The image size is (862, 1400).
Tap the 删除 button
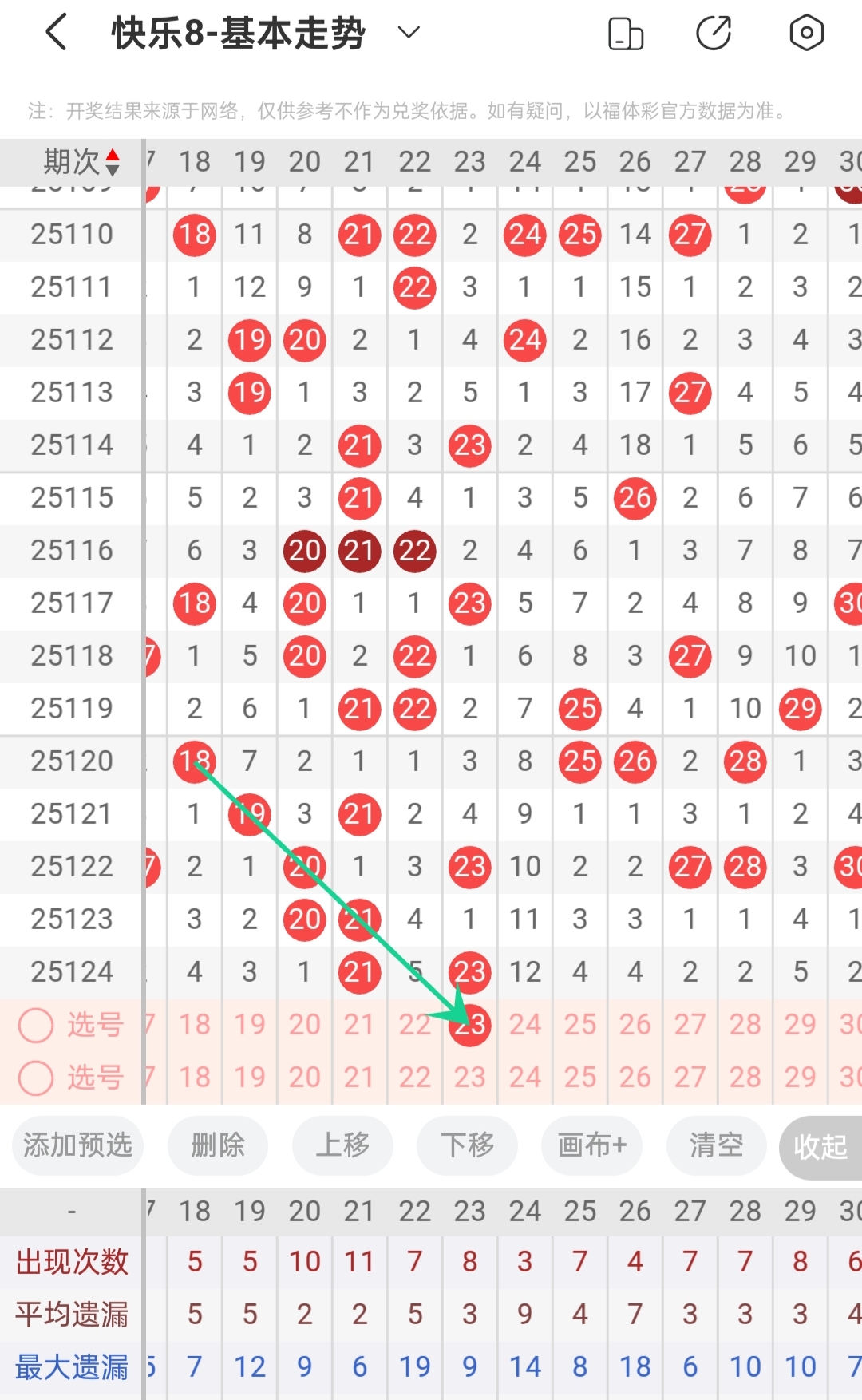point(217,1145)
